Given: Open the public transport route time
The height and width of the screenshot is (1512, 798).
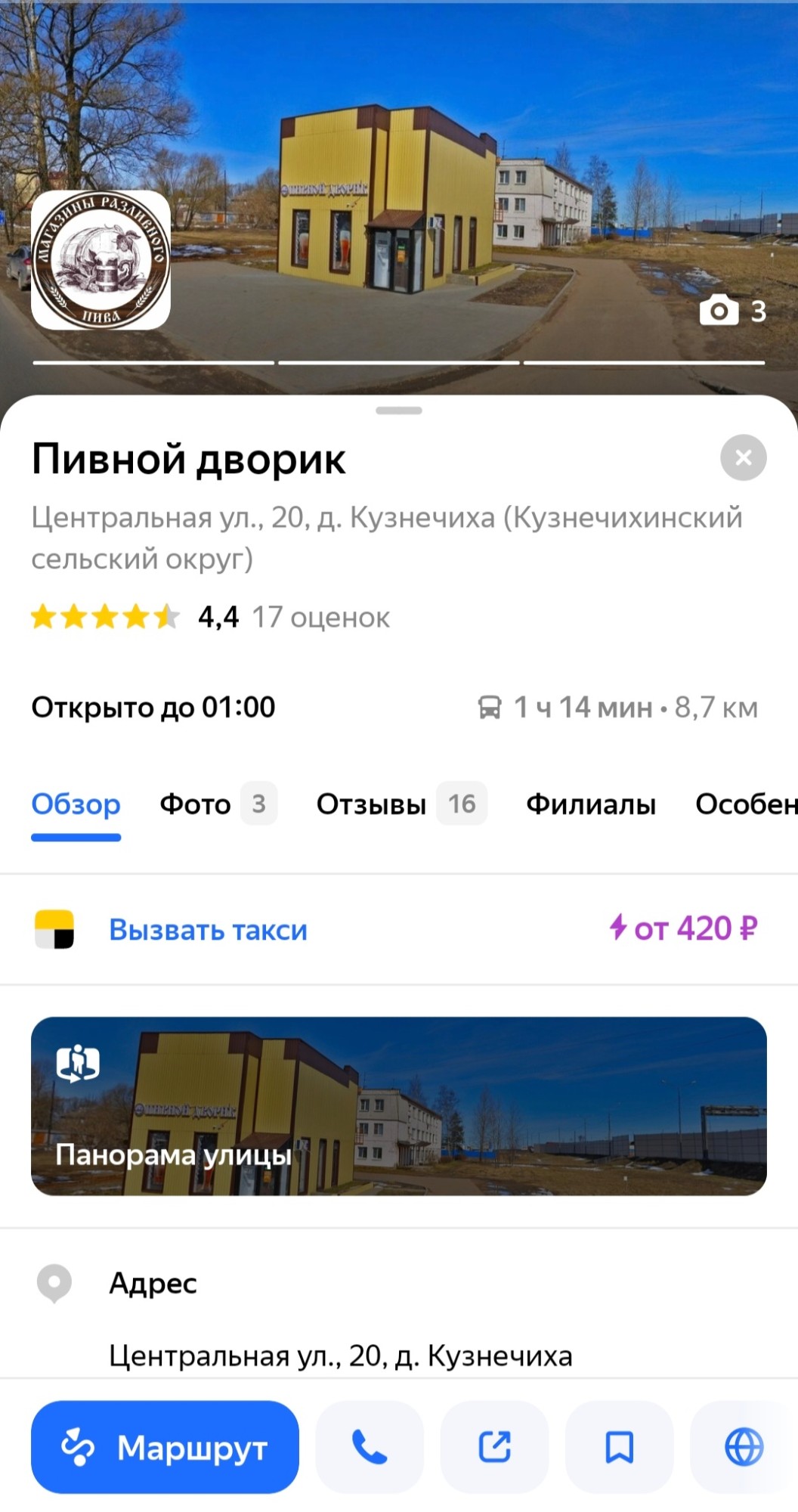Looking at the screenshot, I should click(617, 708).
